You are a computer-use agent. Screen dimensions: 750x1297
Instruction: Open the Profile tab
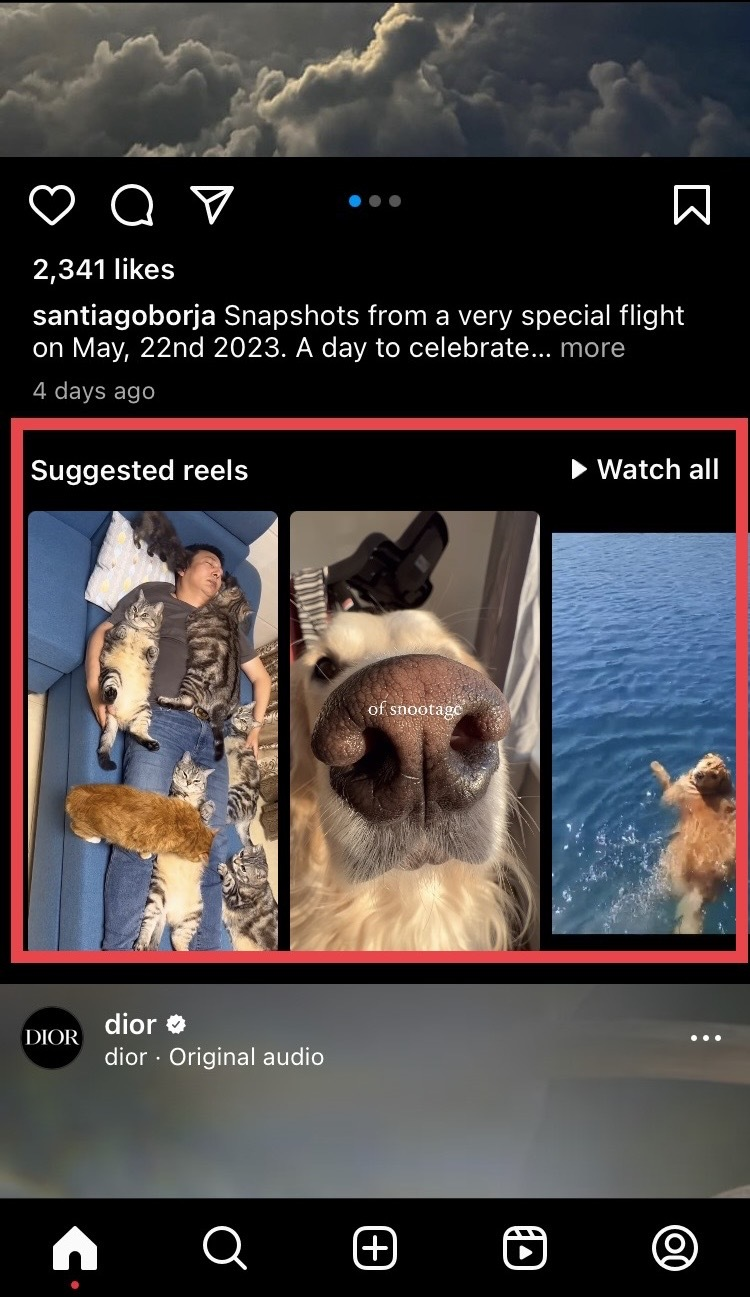tap(675, 1249)
